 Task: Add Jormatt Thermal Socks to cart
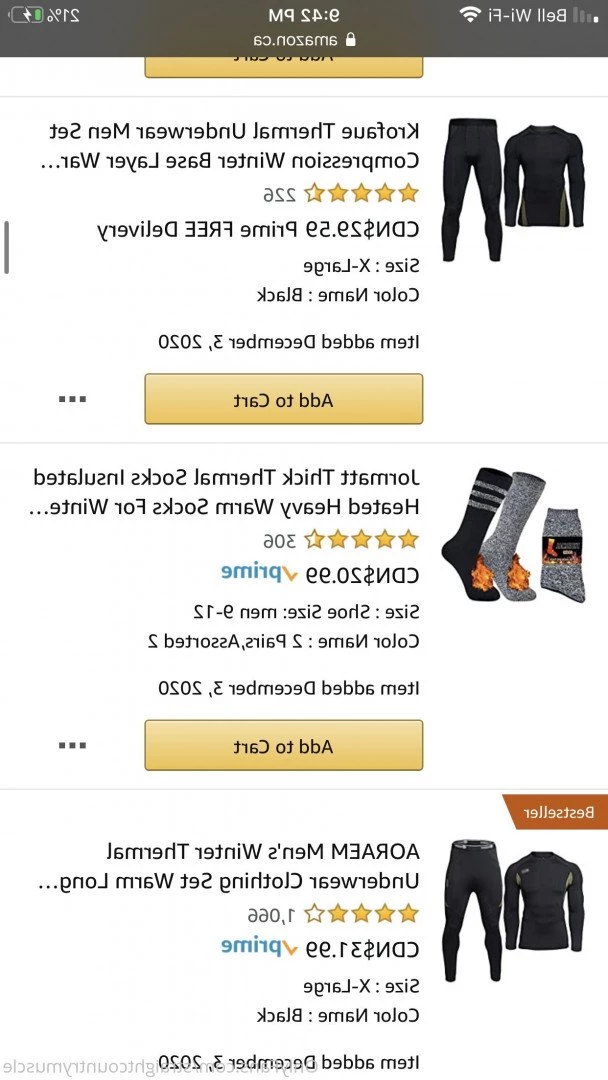tap(283, 746)
